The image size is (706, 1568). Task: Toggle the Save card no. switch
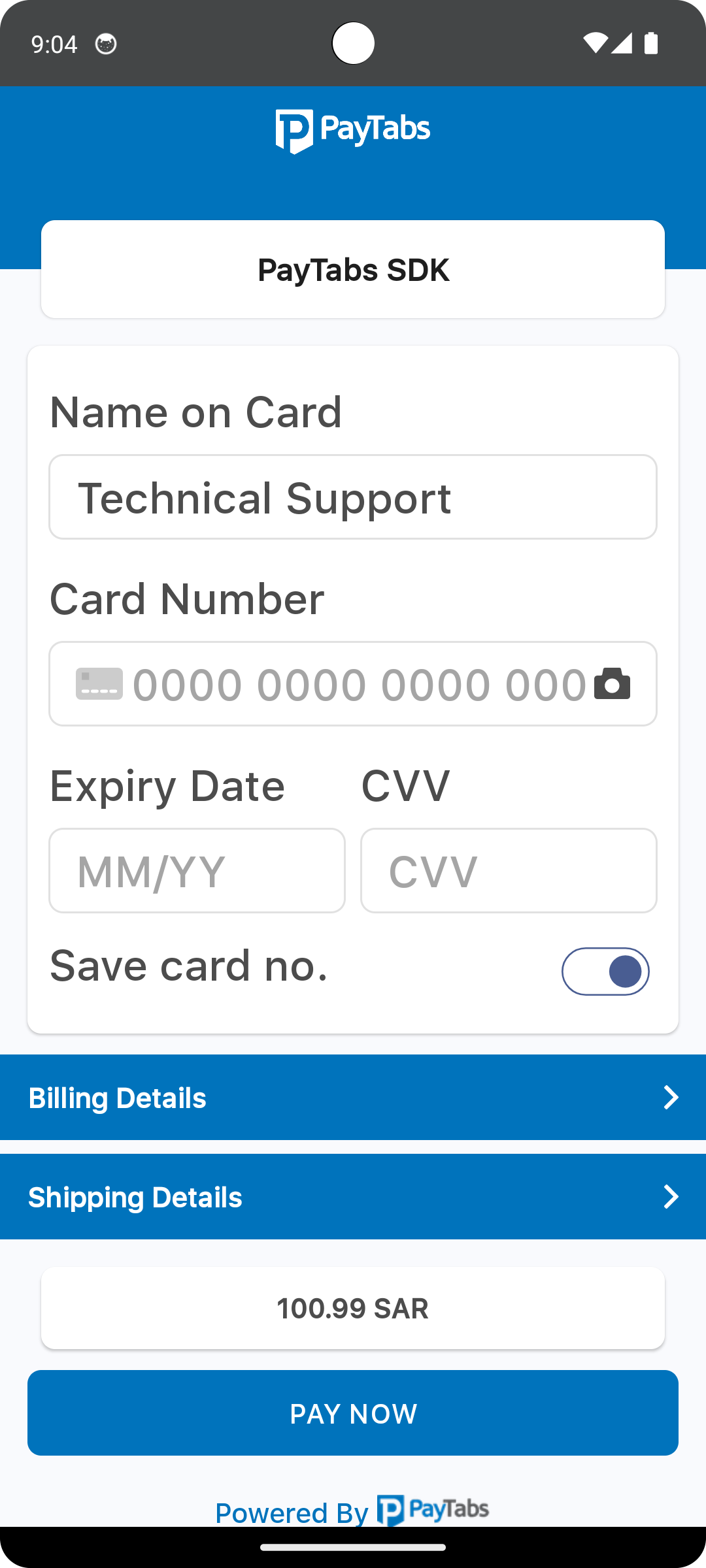coord(605,972)
